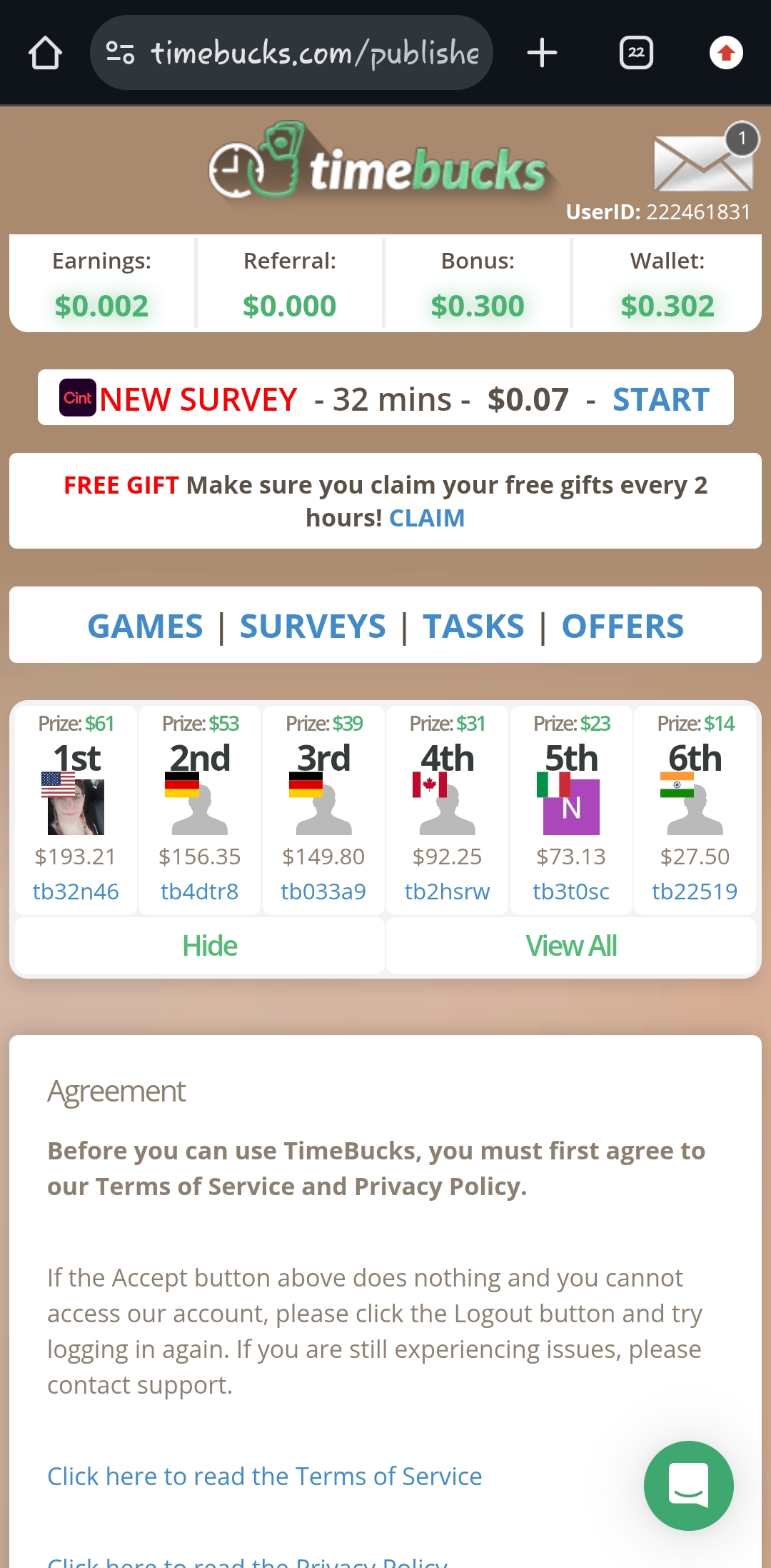The width and height of the screenshot is (771, 1568).
Task: Read the Terms of Service
Action: [x=264, y=1476]
